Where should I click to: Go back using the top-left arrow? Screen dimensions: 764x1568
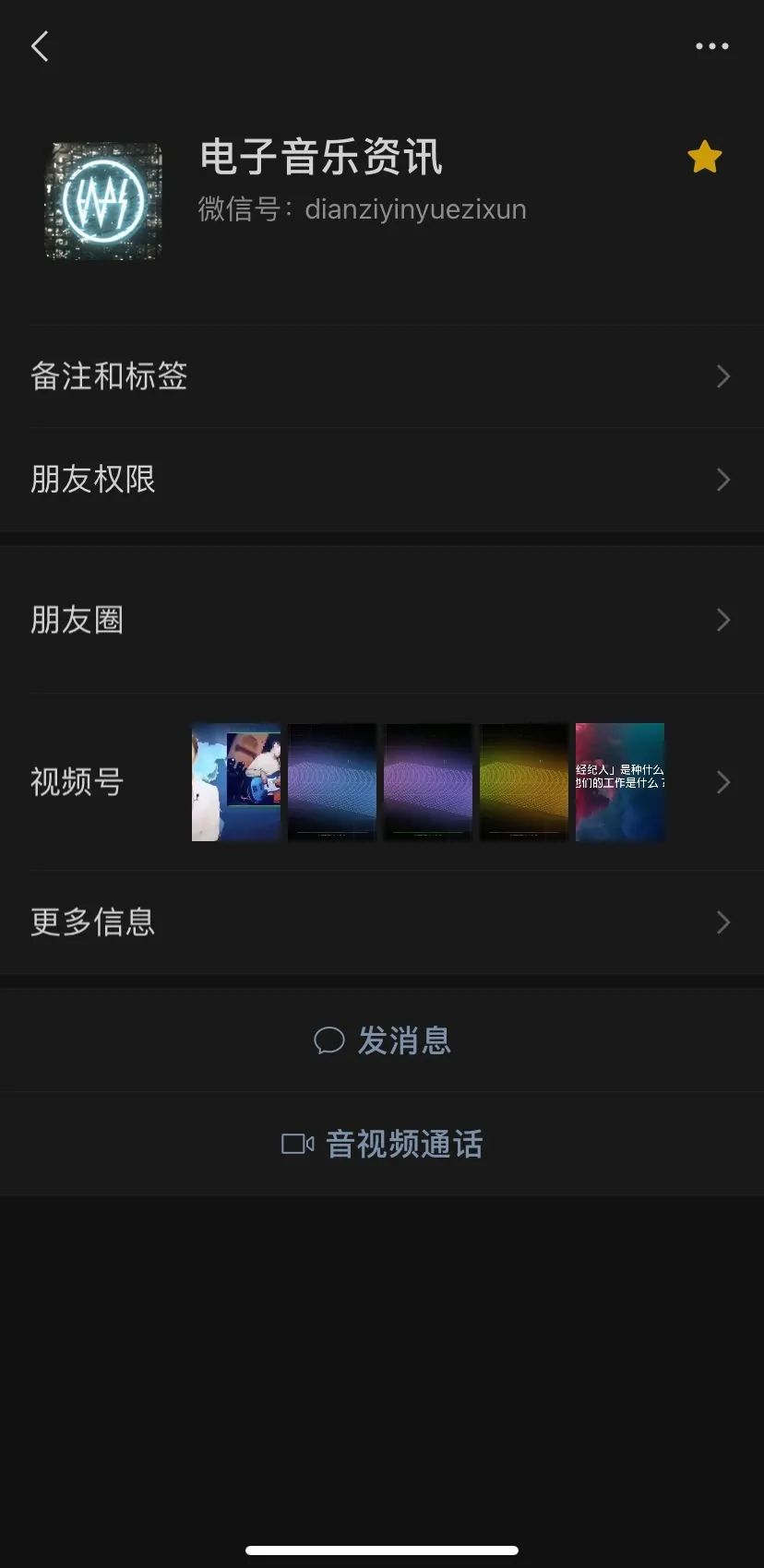pos(40,46)
